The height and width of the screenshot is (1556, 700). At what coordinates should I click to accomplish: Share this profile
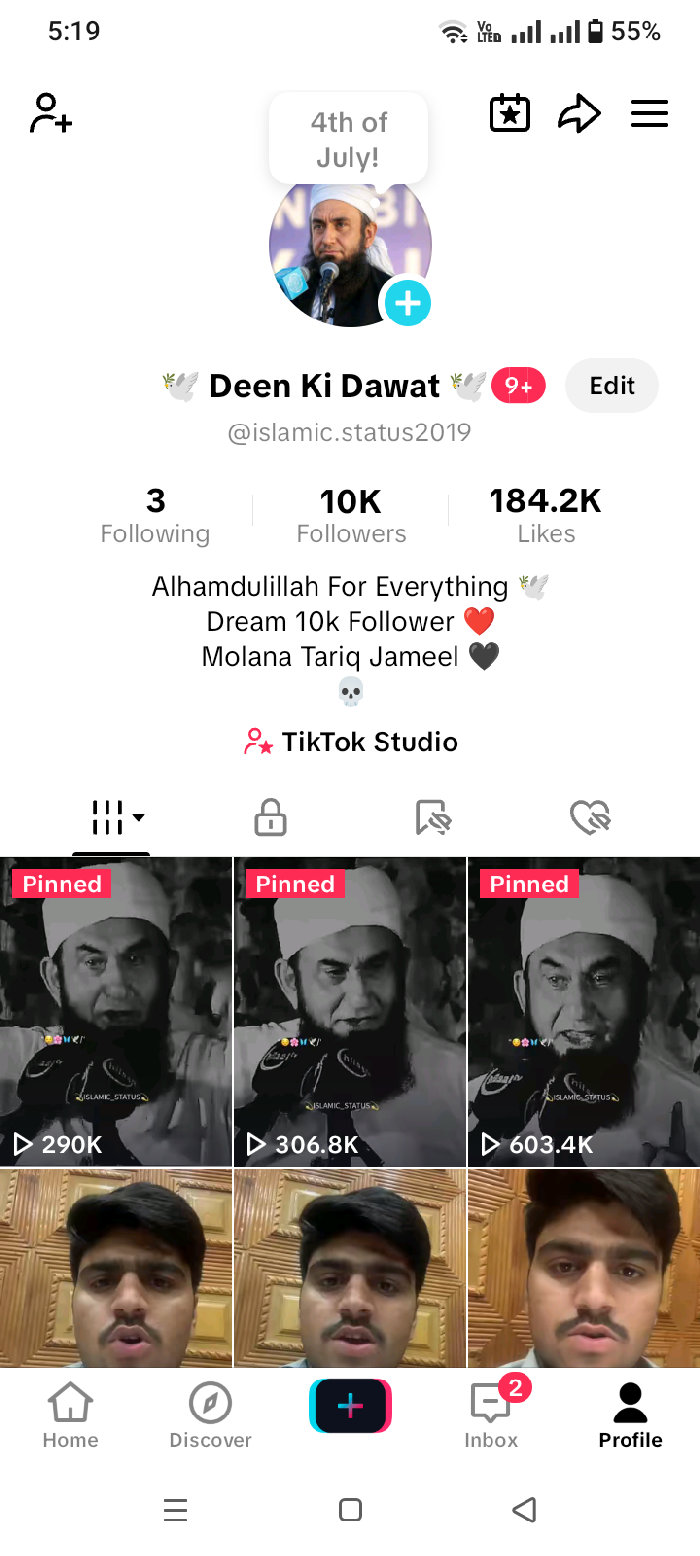[578, 114]
